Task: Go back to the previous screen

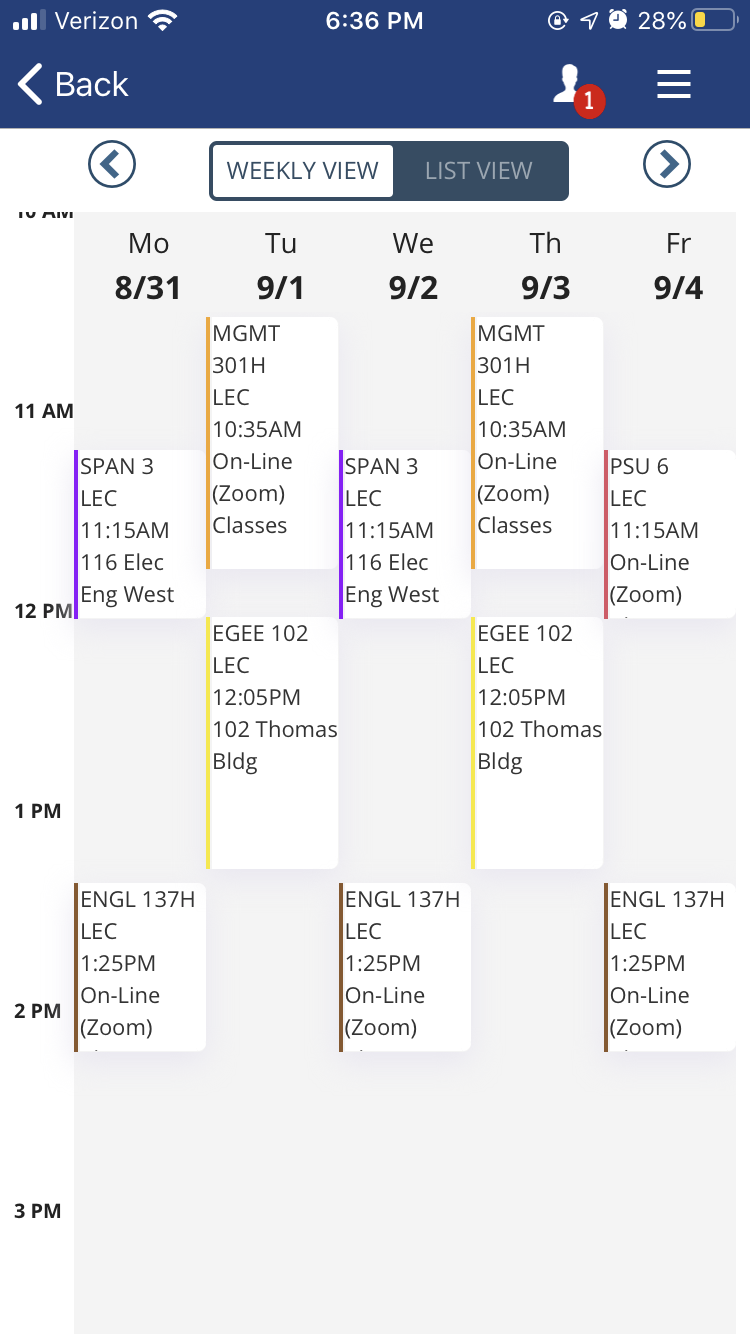Action: point(74,84)
